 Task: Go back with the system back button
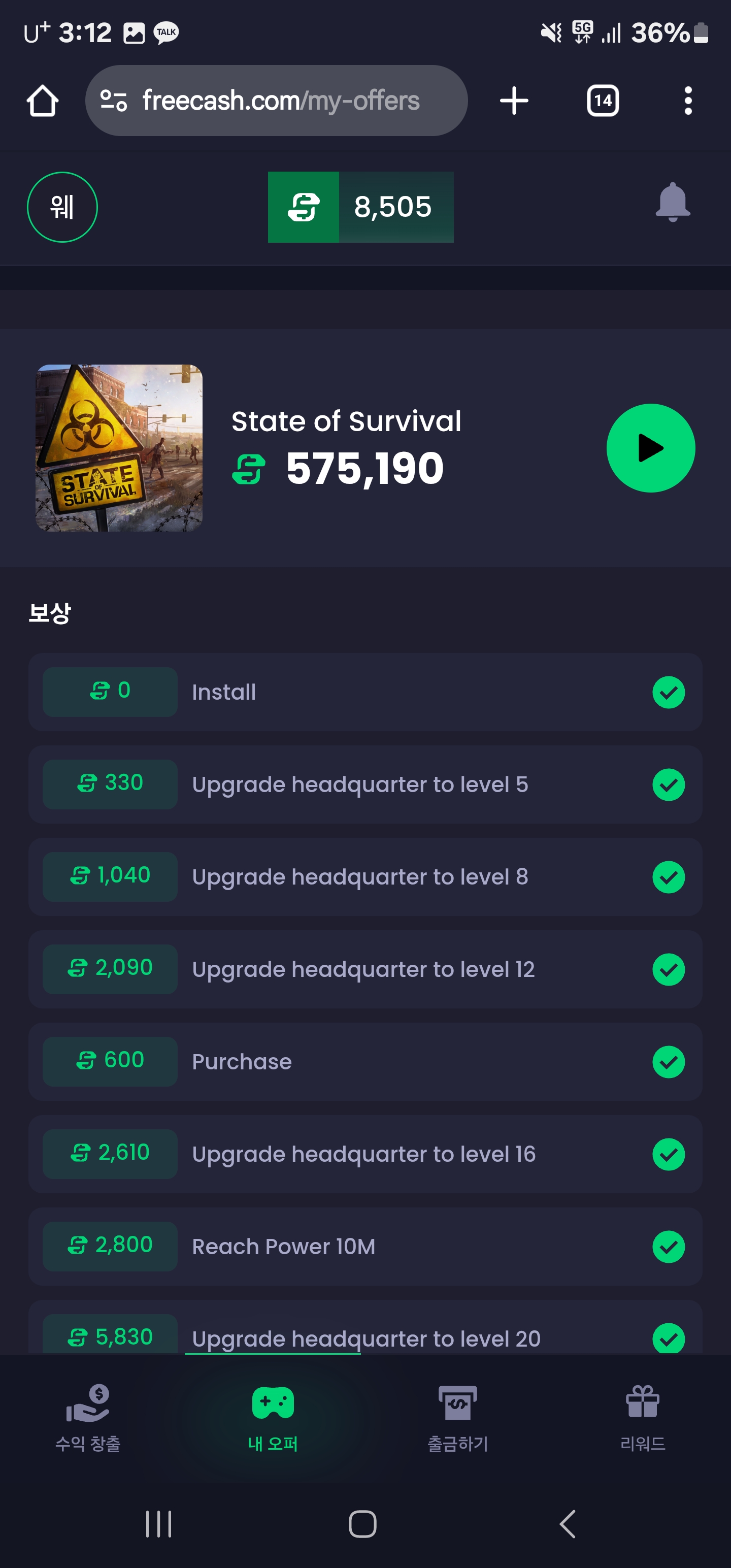pos(567,1524)
